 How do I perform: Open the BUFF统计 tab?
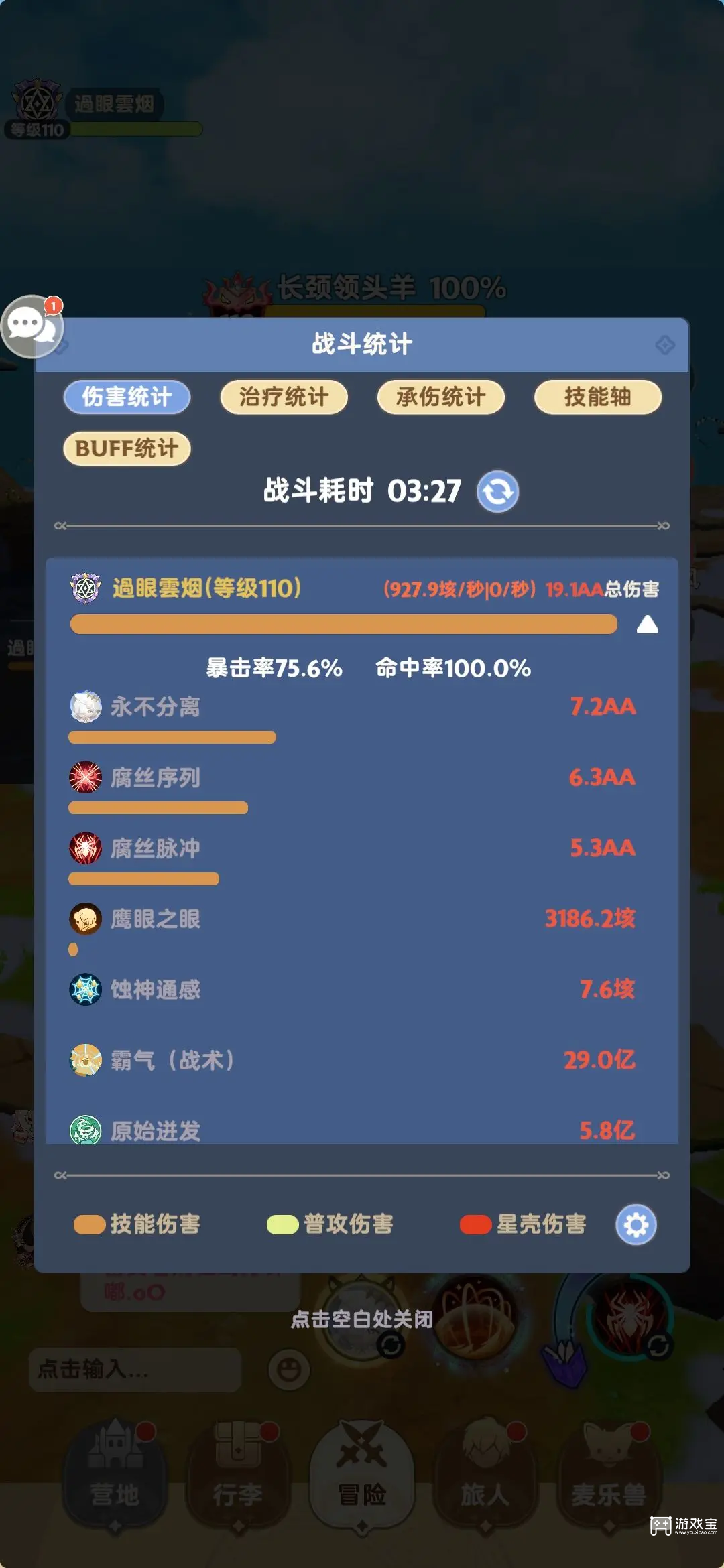pyautogui.click(x=127, y=448)
